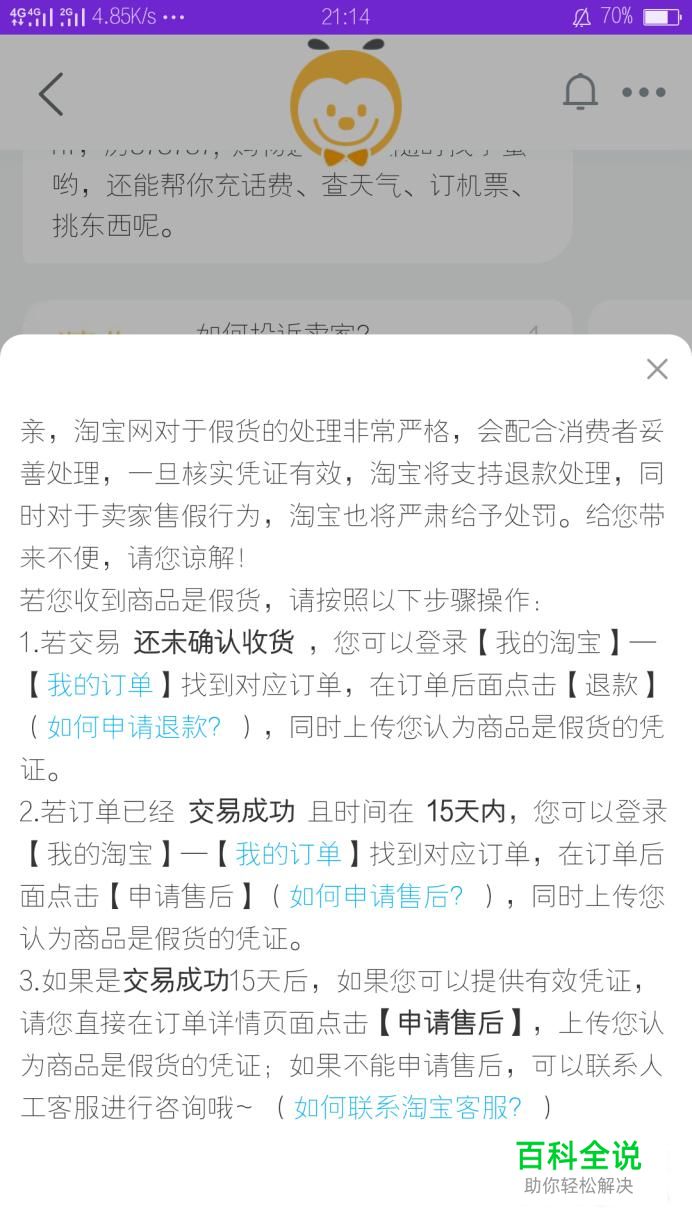Open the 如何申请售后? link
Image resolution: width=692 pixels, height=1230 pixels.
click(377, 897)
